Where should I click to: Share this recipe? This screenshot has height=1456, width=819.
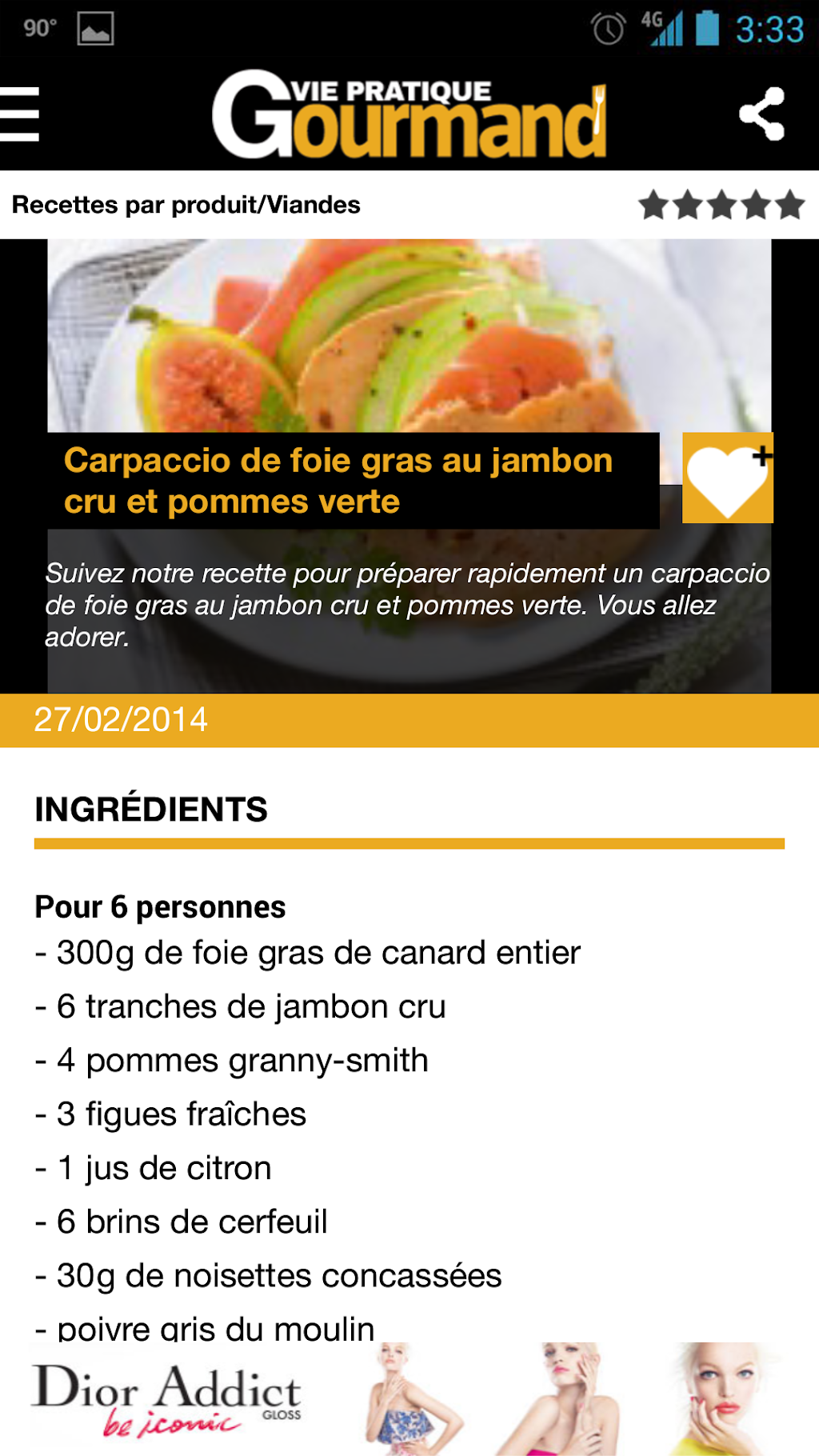point(761,114)
